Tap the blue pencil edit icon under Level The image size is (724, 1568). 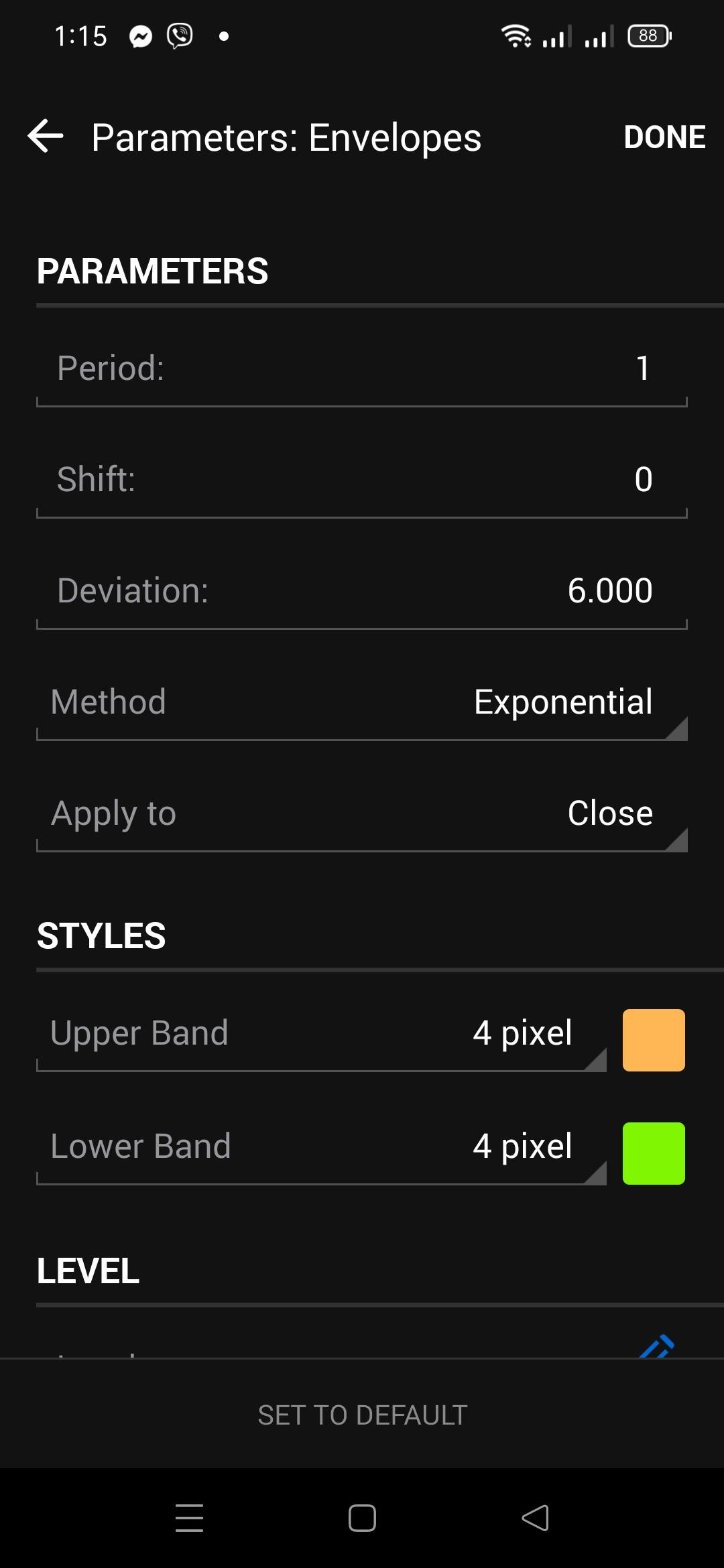coord(657,1347)
